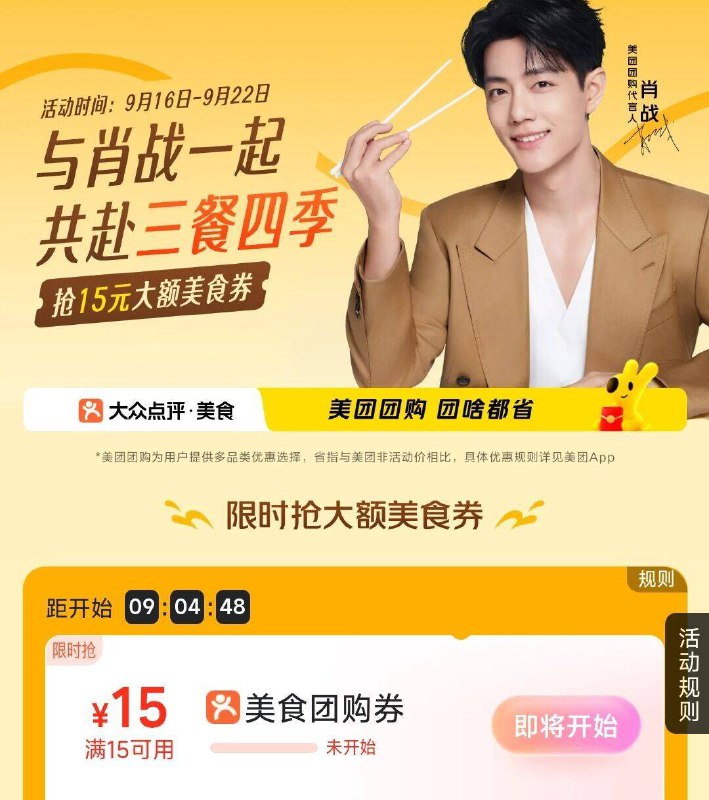View 规则 above the coupon card

pyautogui.click(x=656, y=579)
